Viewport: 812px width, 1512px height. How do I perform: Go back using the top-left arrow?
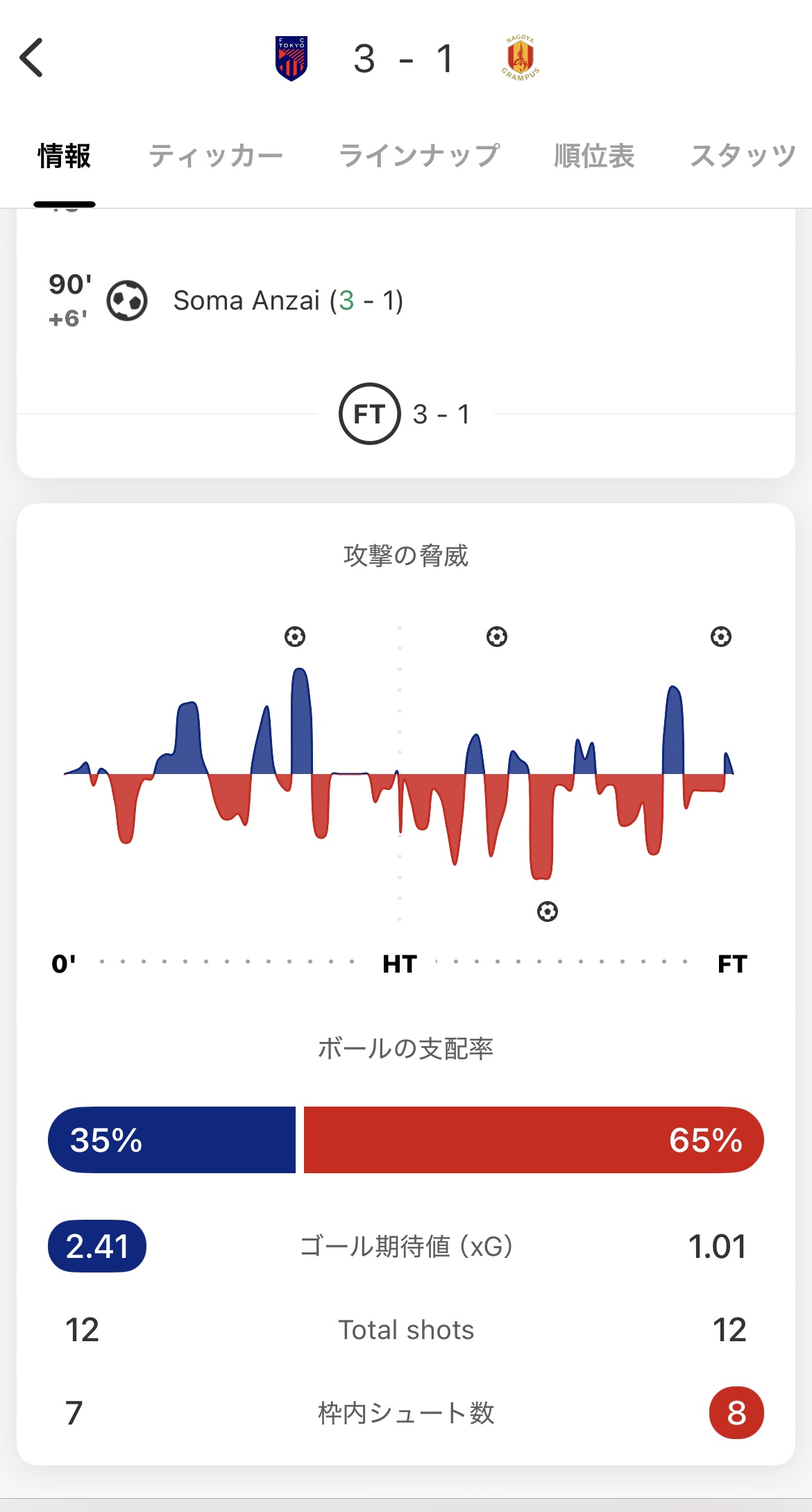click(32, 58)
